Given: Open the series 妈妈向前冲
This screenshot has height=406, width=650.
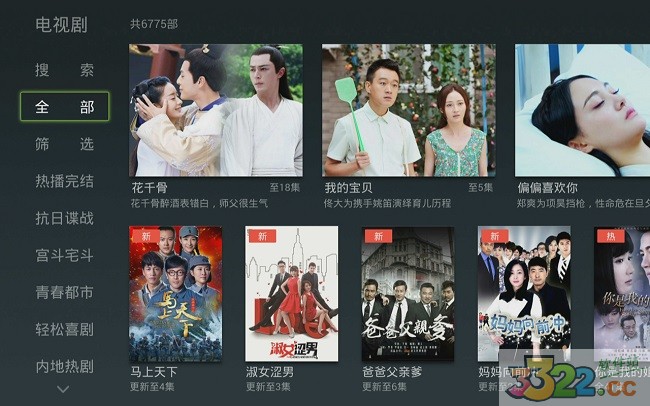Looking at the screenshot, I should [x=524, y=294].
